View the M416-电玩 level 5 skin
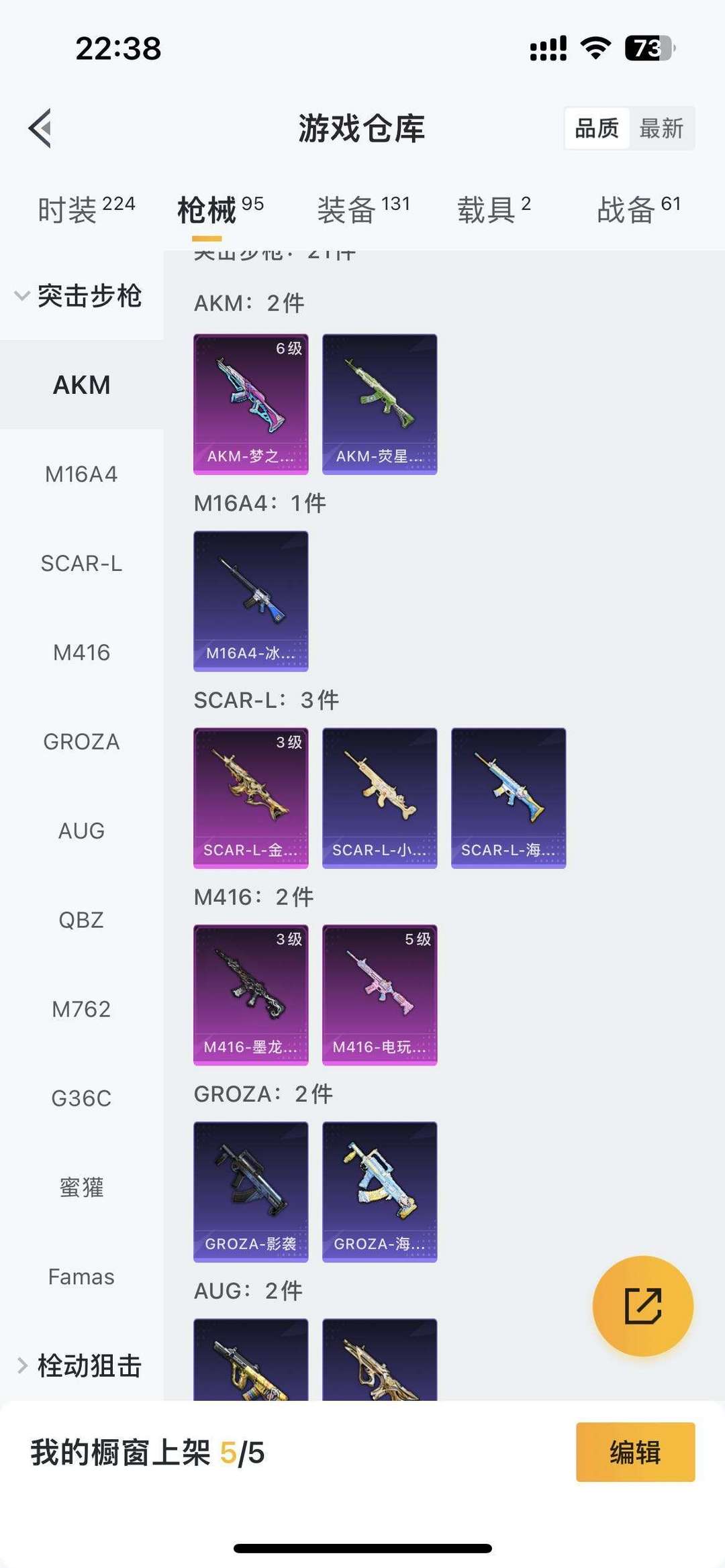The image size is (725, 1568). pyautogui.click(x=380, y=995)
